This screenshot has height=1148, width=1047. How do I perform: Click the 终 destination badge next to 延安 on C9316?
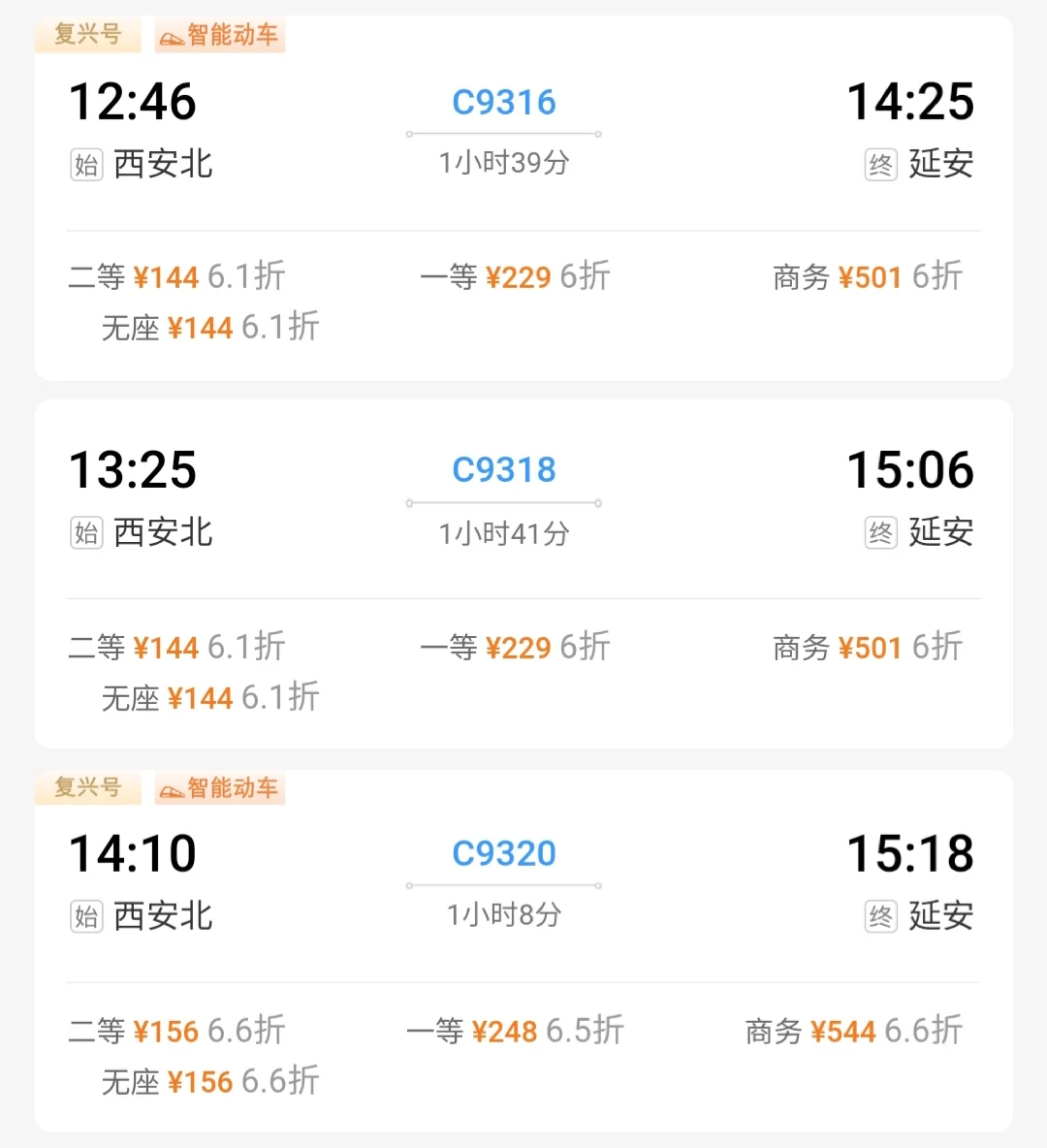[879, 164]
